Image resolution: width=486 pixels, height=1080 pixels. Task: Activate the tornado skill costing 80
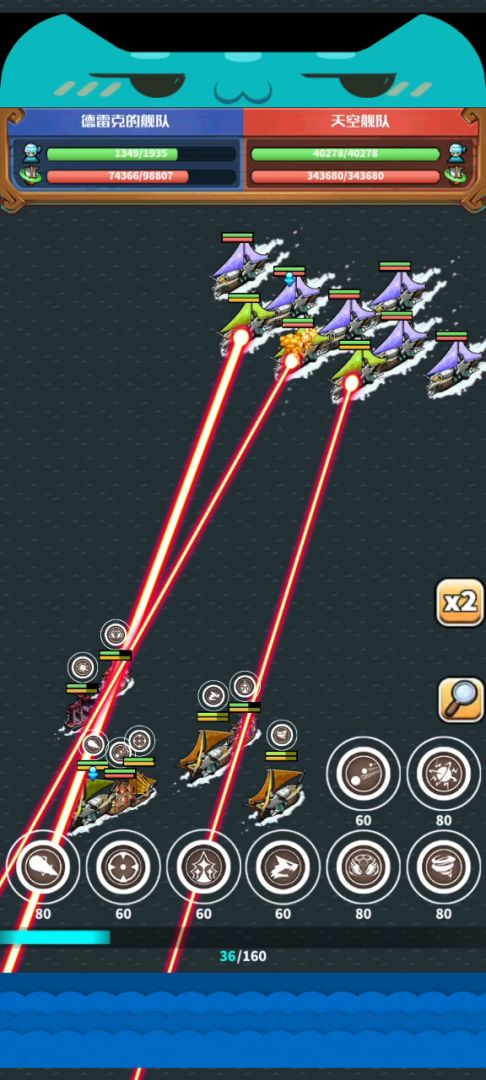(x=443, y=867)
